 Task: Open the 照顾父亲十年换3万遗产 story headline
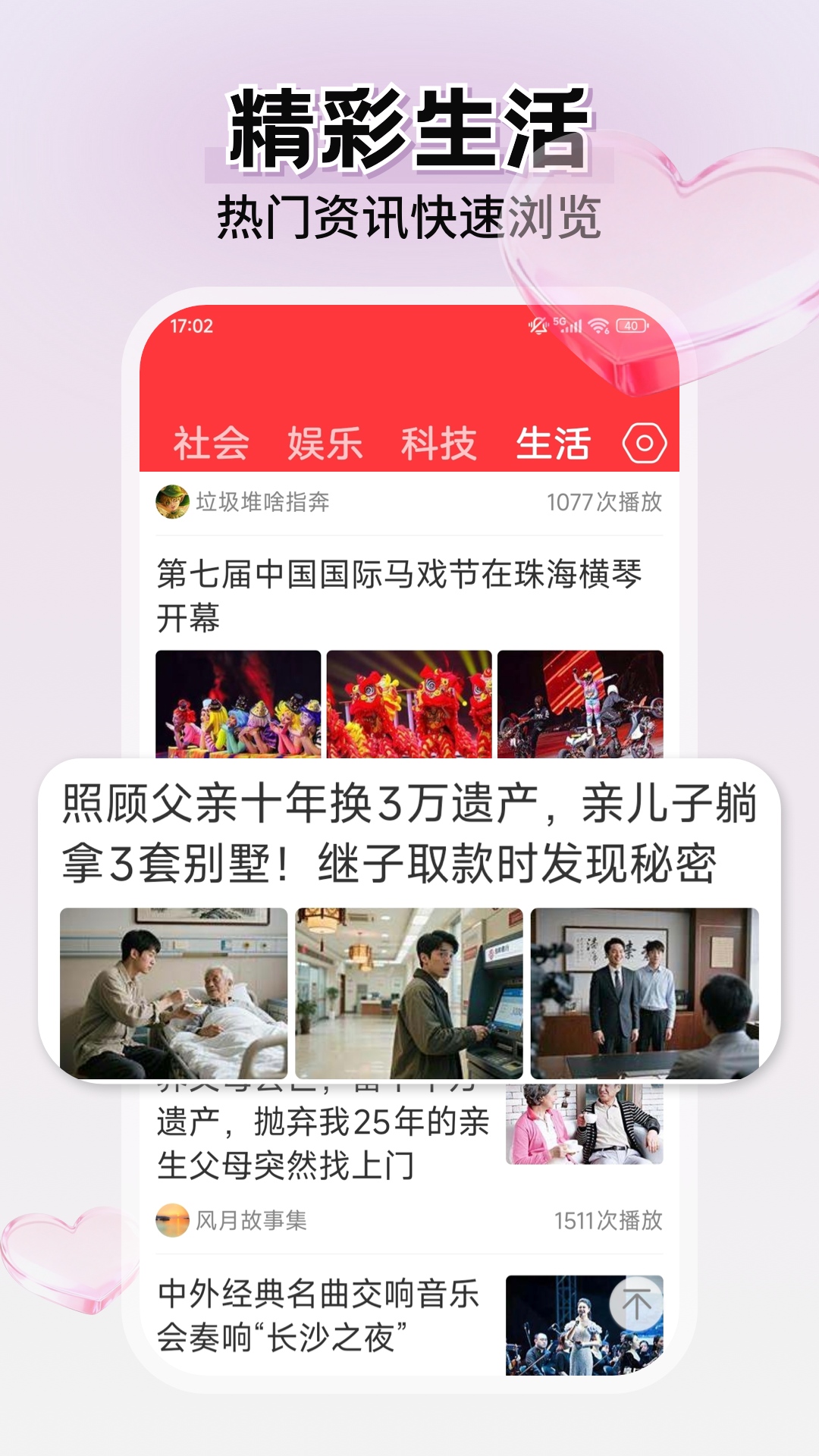[409, 834]
